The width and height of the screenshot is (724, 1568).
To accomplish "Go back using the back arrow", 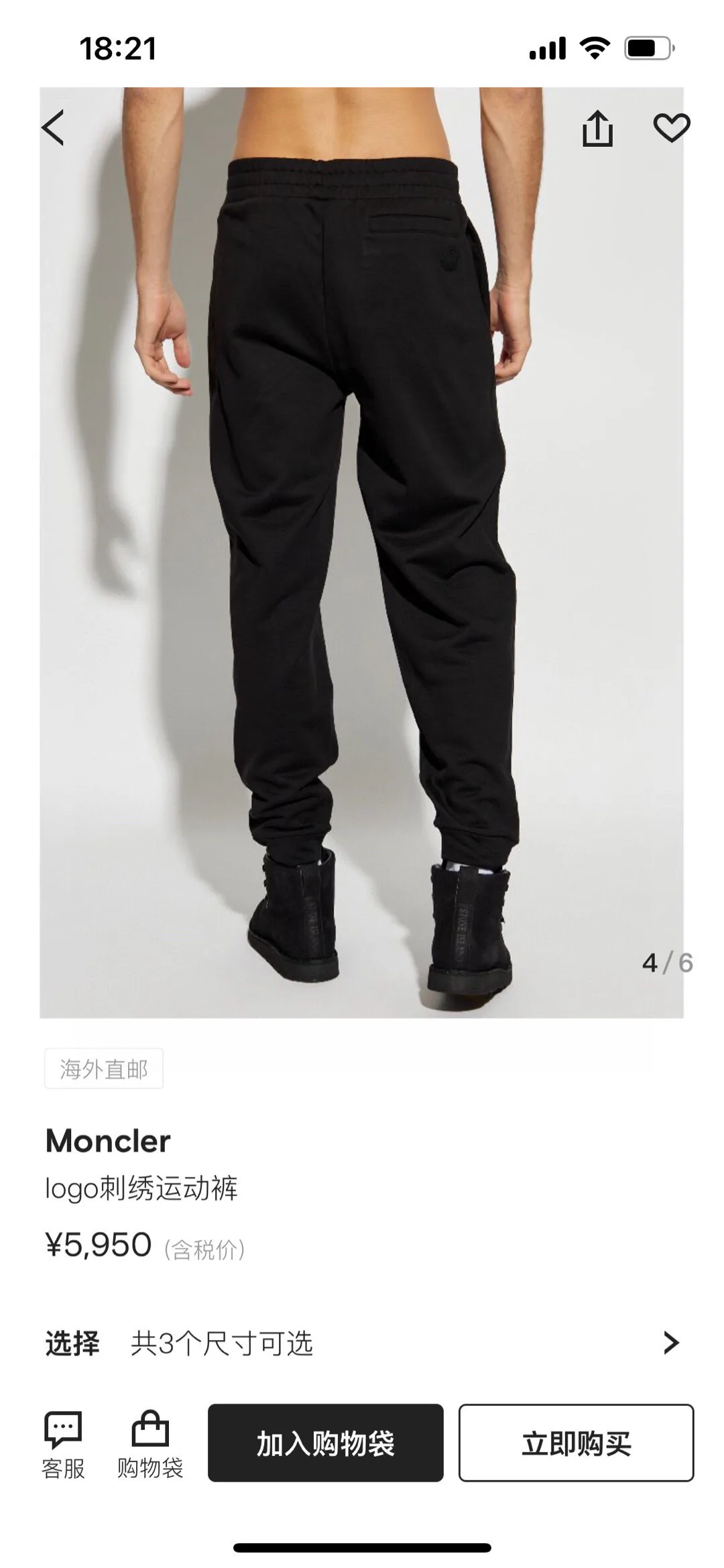I will (53, 127).
